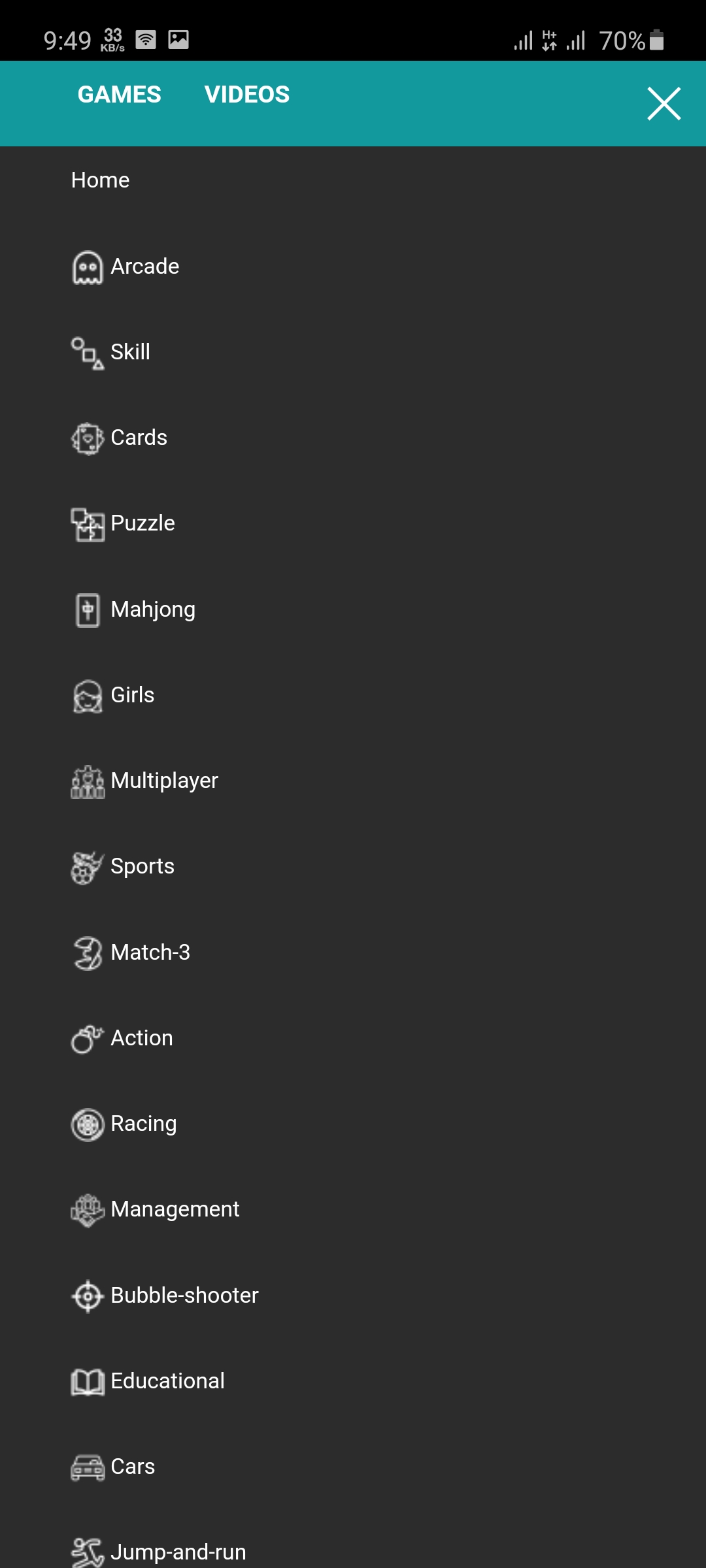Switch to the Videos tab
Viewport: 706px width, 1568px height.
coord(246,95)
